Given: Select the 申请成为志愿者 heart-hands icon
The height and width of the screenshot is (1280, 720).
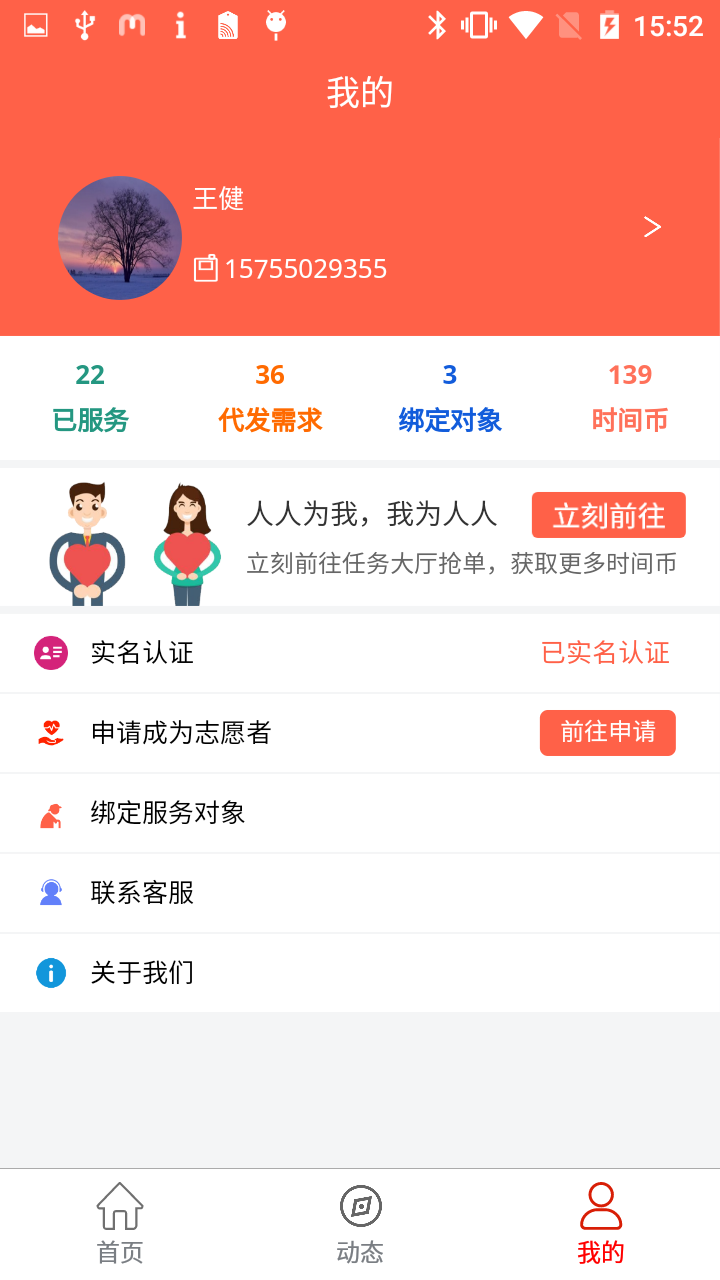Looking at the screenshot, I should 50,733.
